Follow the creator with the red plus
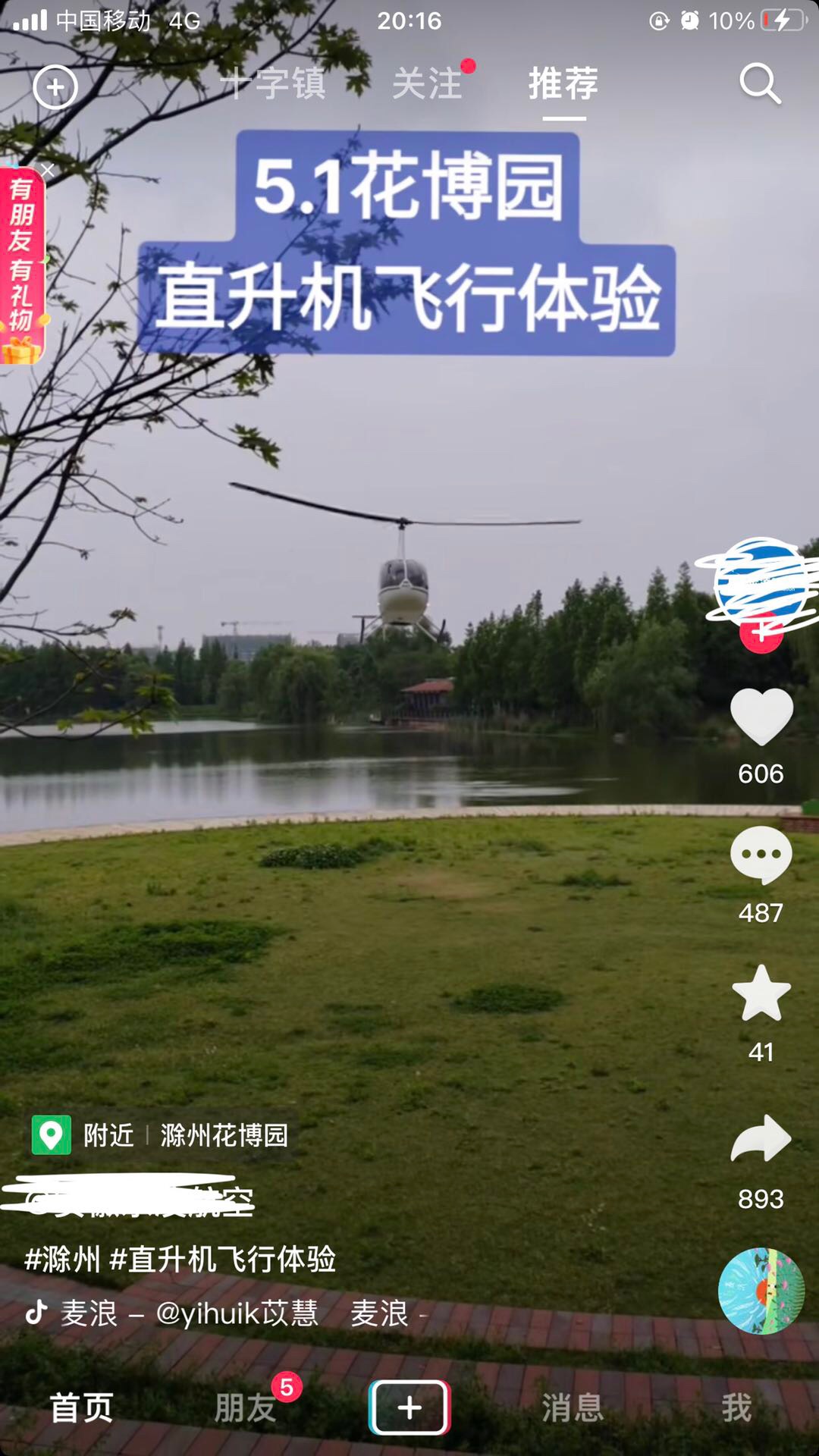 [761, 632]
